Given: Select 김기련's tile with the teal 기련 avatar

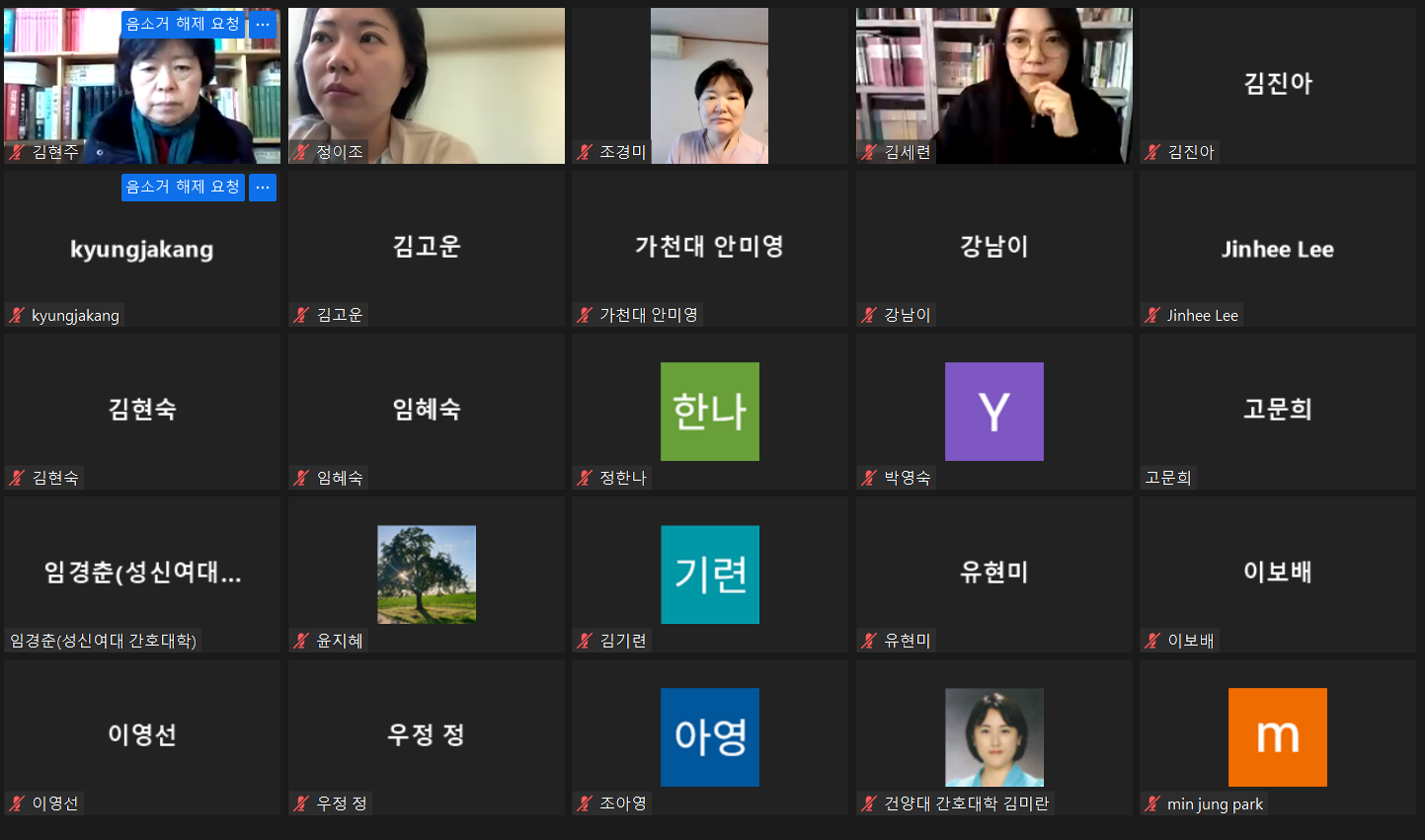Looking at the screenshot, I should pyautogui.click(x=709, y=573).
